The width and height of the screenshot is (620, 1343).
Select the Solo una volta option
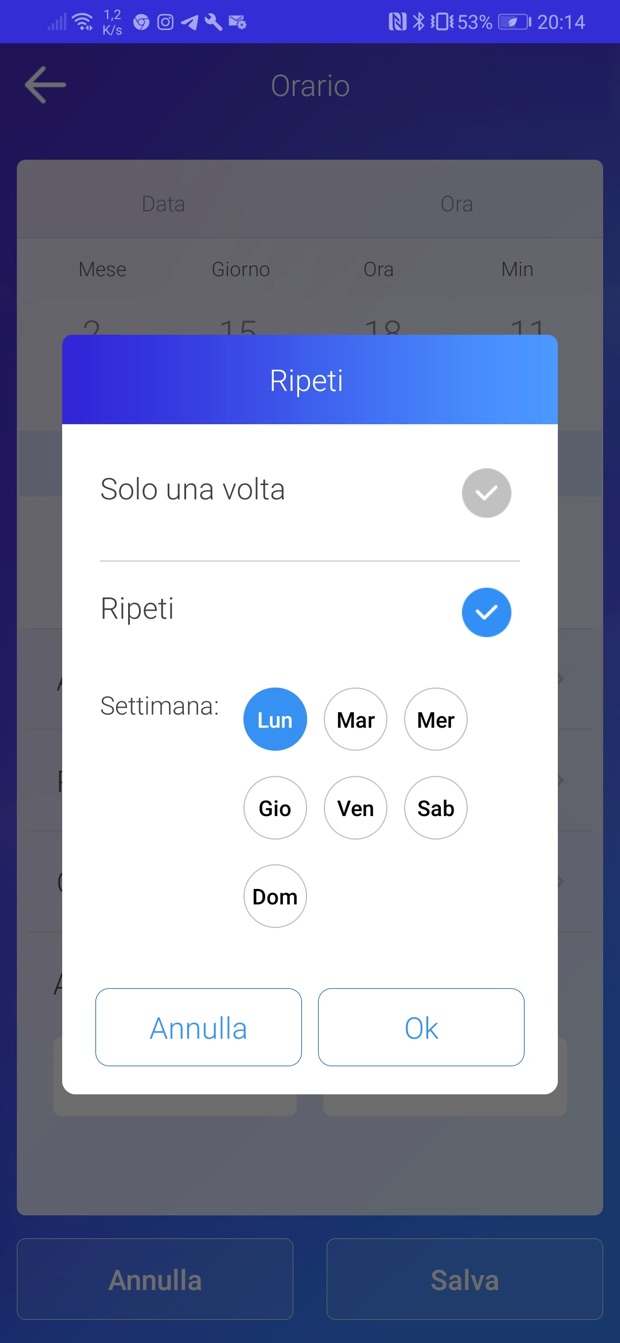pyautogui.click(x=486, y=493)
